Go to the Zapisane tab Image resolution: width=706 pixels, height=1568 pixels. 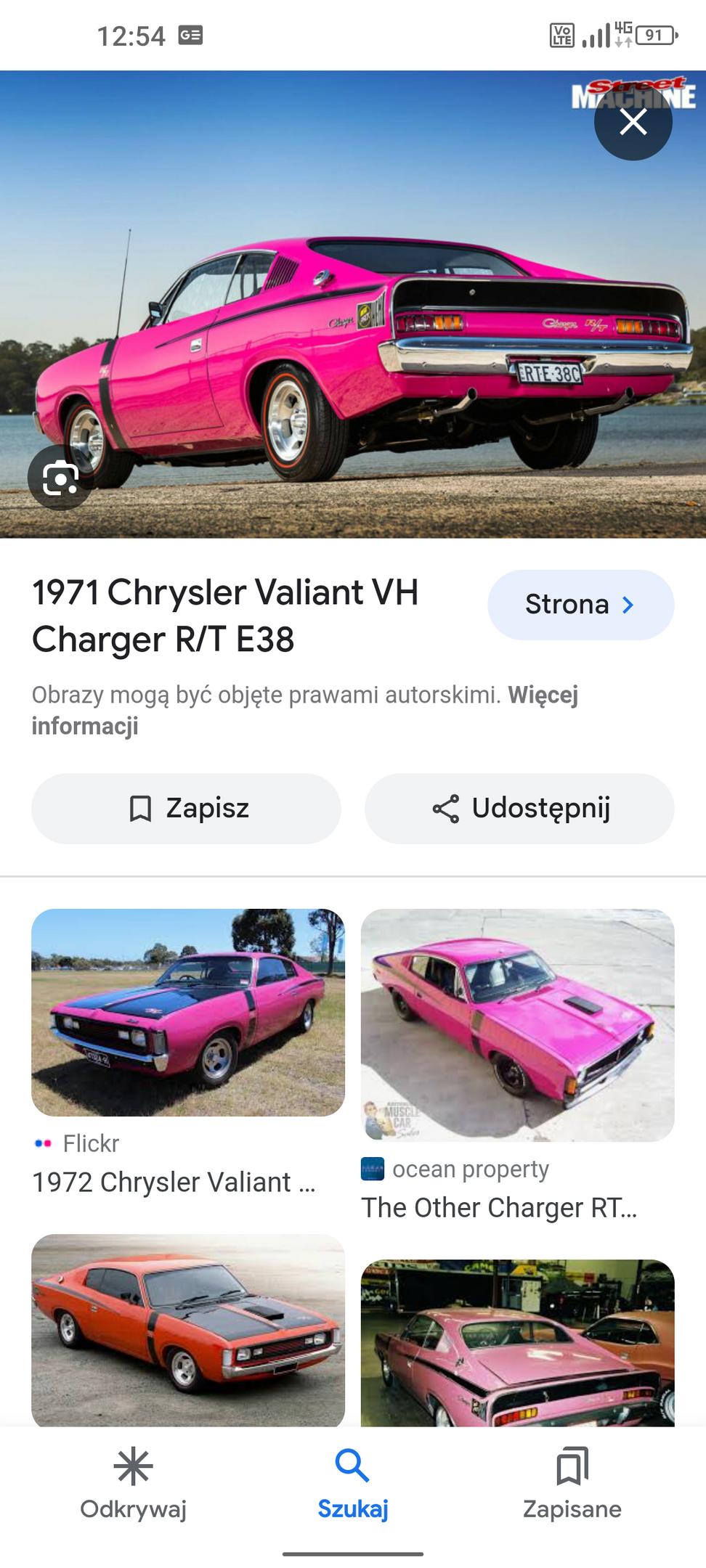(x=572, y=1484)
